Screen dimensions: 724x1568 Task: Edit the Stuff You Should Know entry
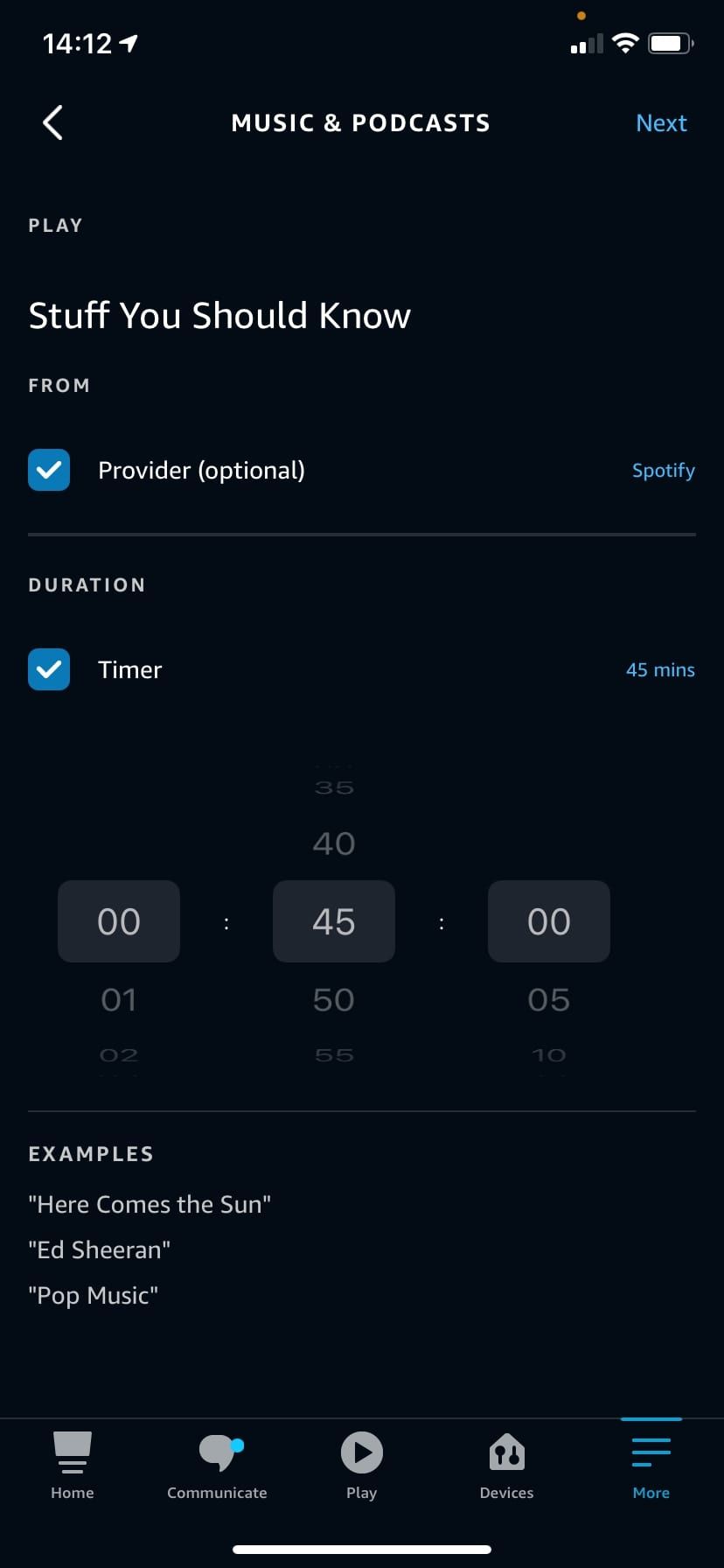[219, 316]
